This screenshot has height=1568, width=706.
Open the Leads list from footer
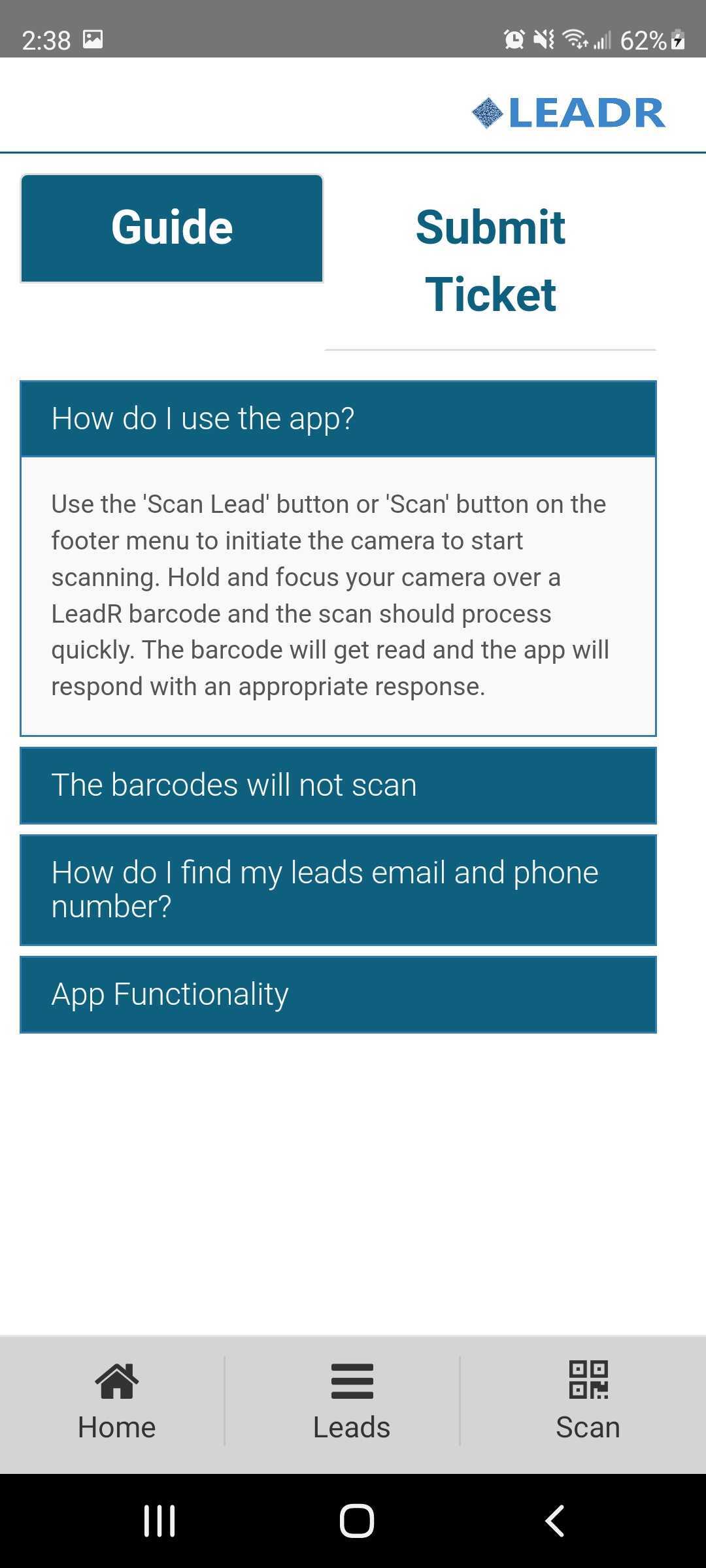click(352, 1402)
